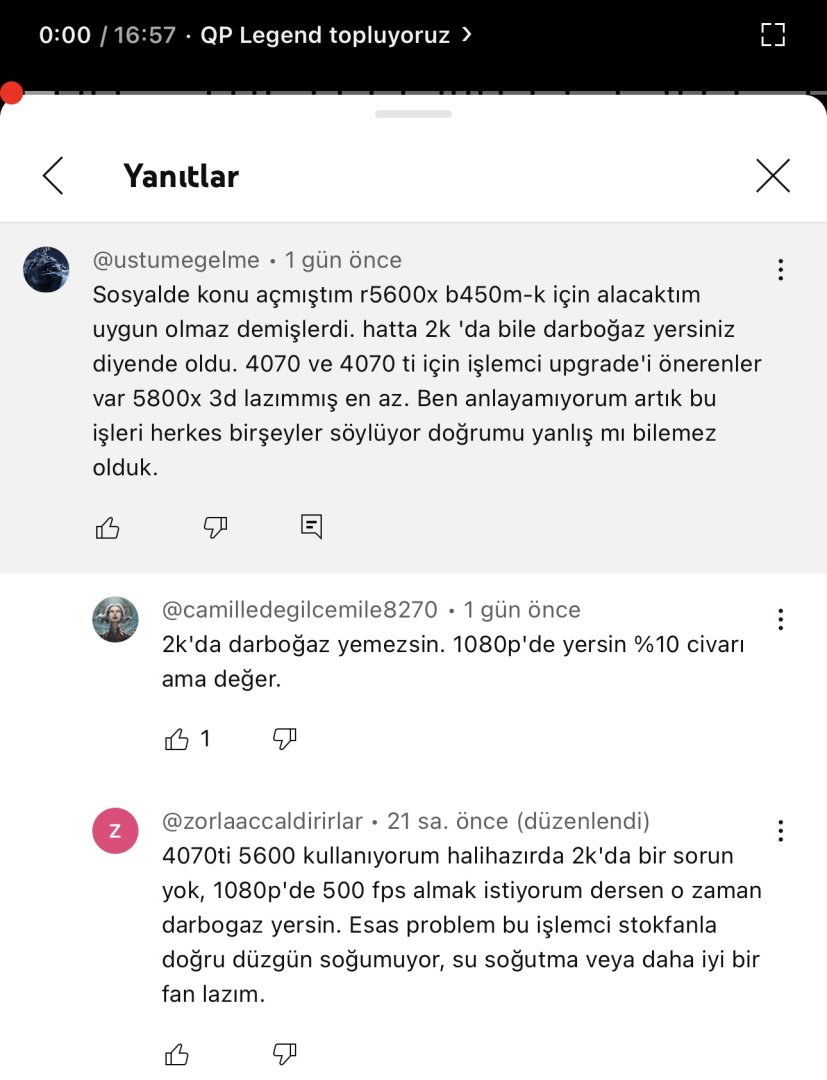827x1080 pixels.
Task: Open overflow menu for @ustumegelme's comment
Action: (780, 269)
